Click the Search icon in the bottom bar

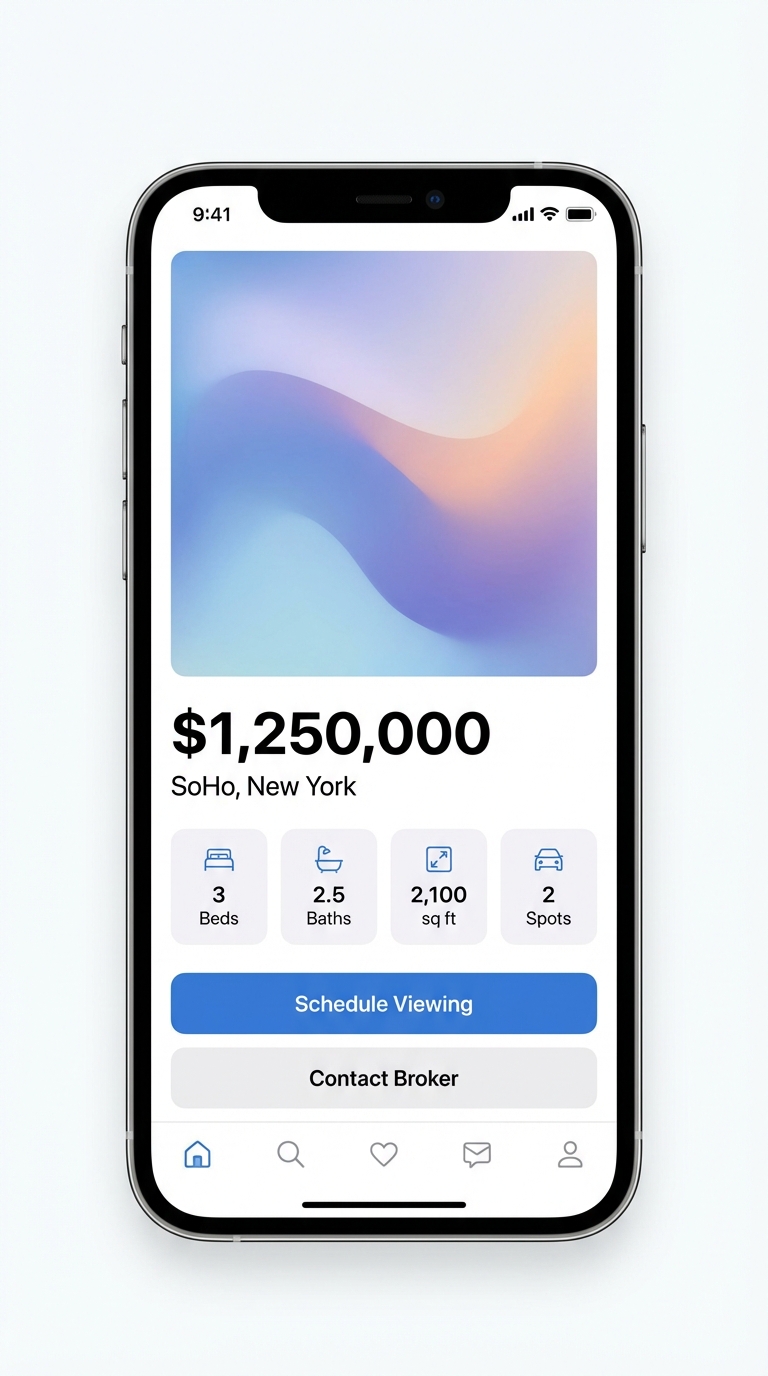tap(291, 1155)
